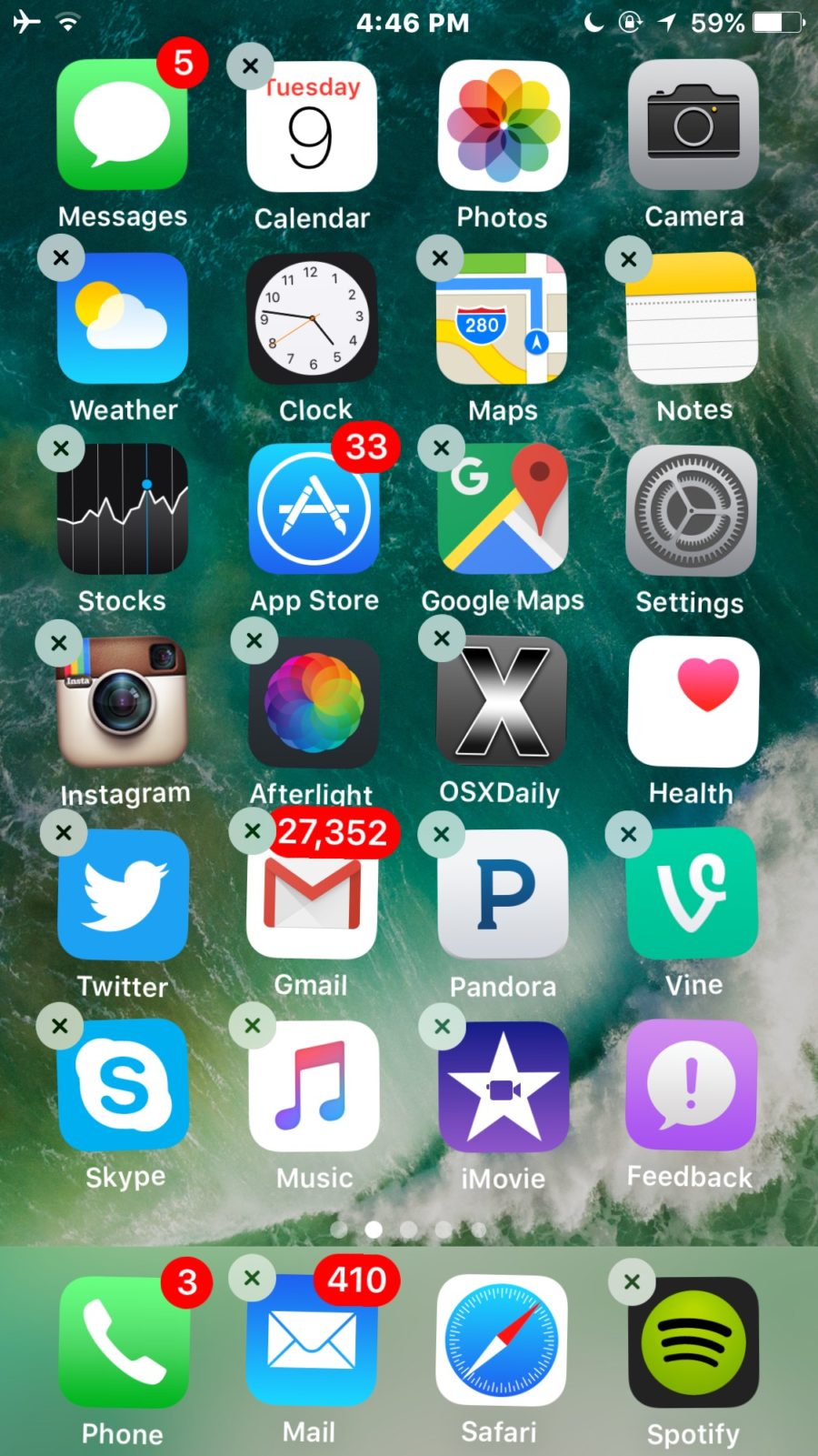Delete the OSXDaily app

point(442,639)
